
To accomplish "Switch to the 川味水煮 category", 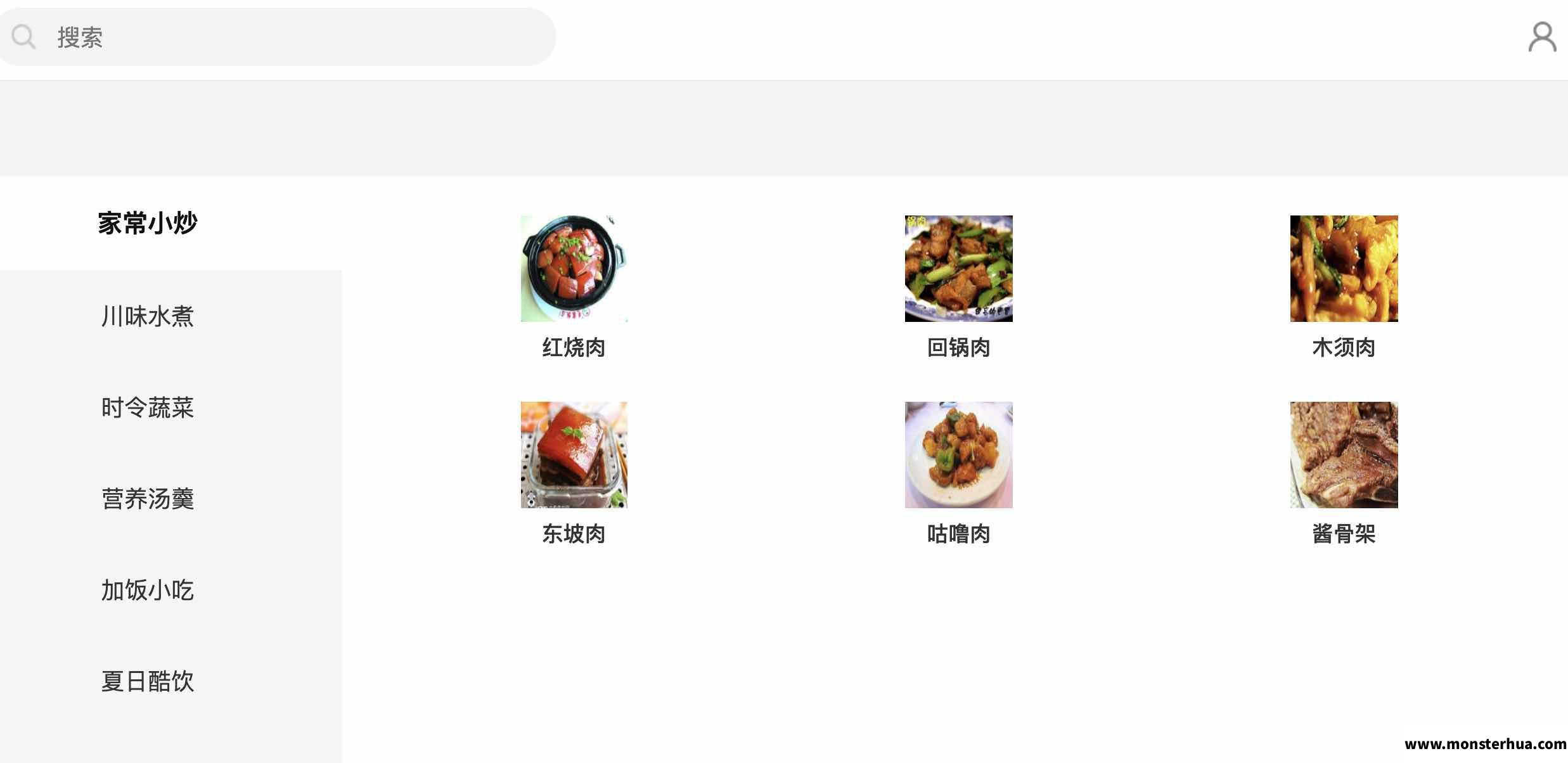I will (x=148, y=316).
